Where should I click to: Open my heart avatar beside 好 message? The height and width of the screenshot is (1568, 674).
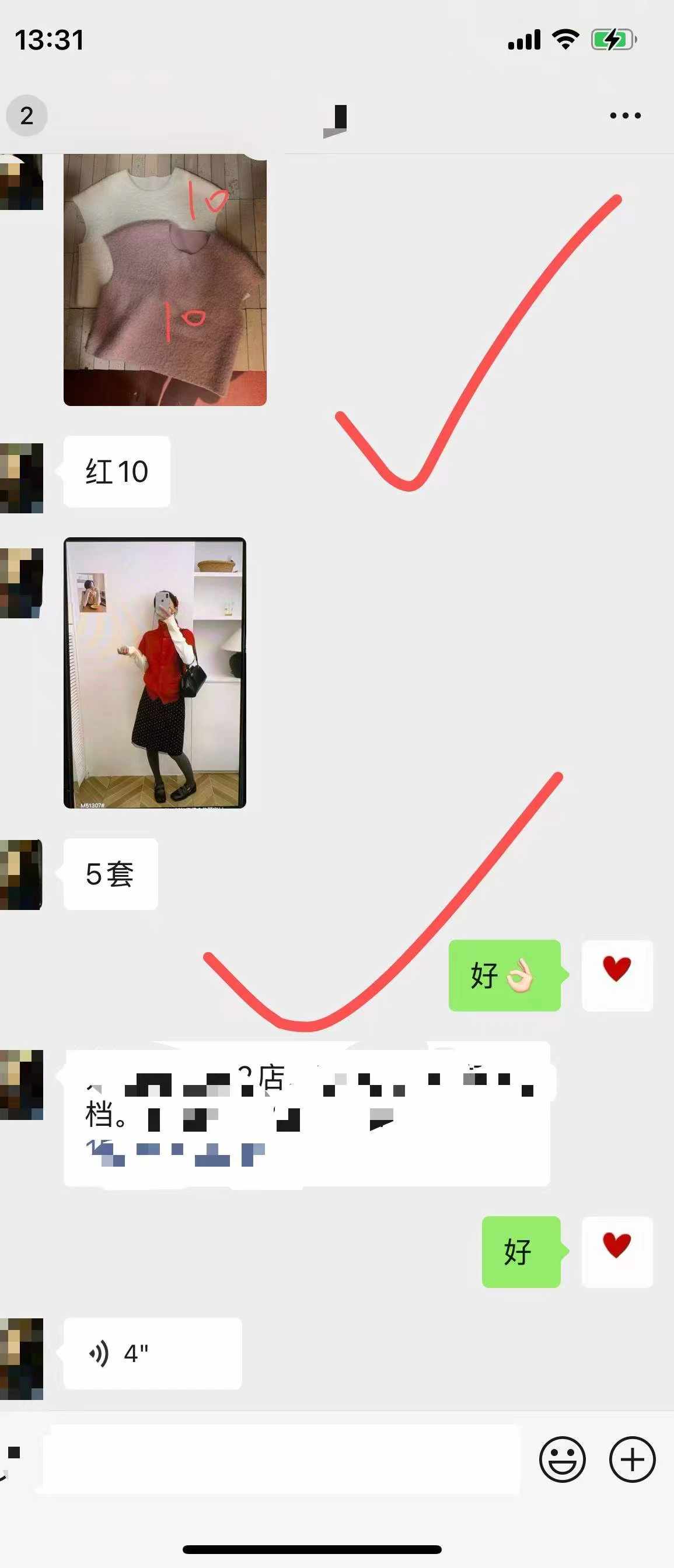[x=617, y=1251]
